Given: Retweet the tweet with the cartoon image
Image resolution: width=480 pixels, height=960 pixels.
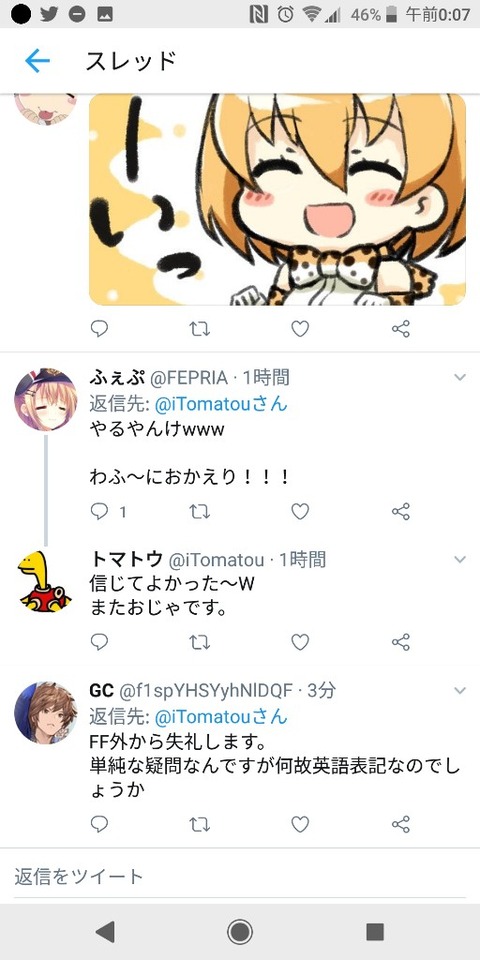Looking at the screenshot, I should pyautogui.click(x=200, y=329).
